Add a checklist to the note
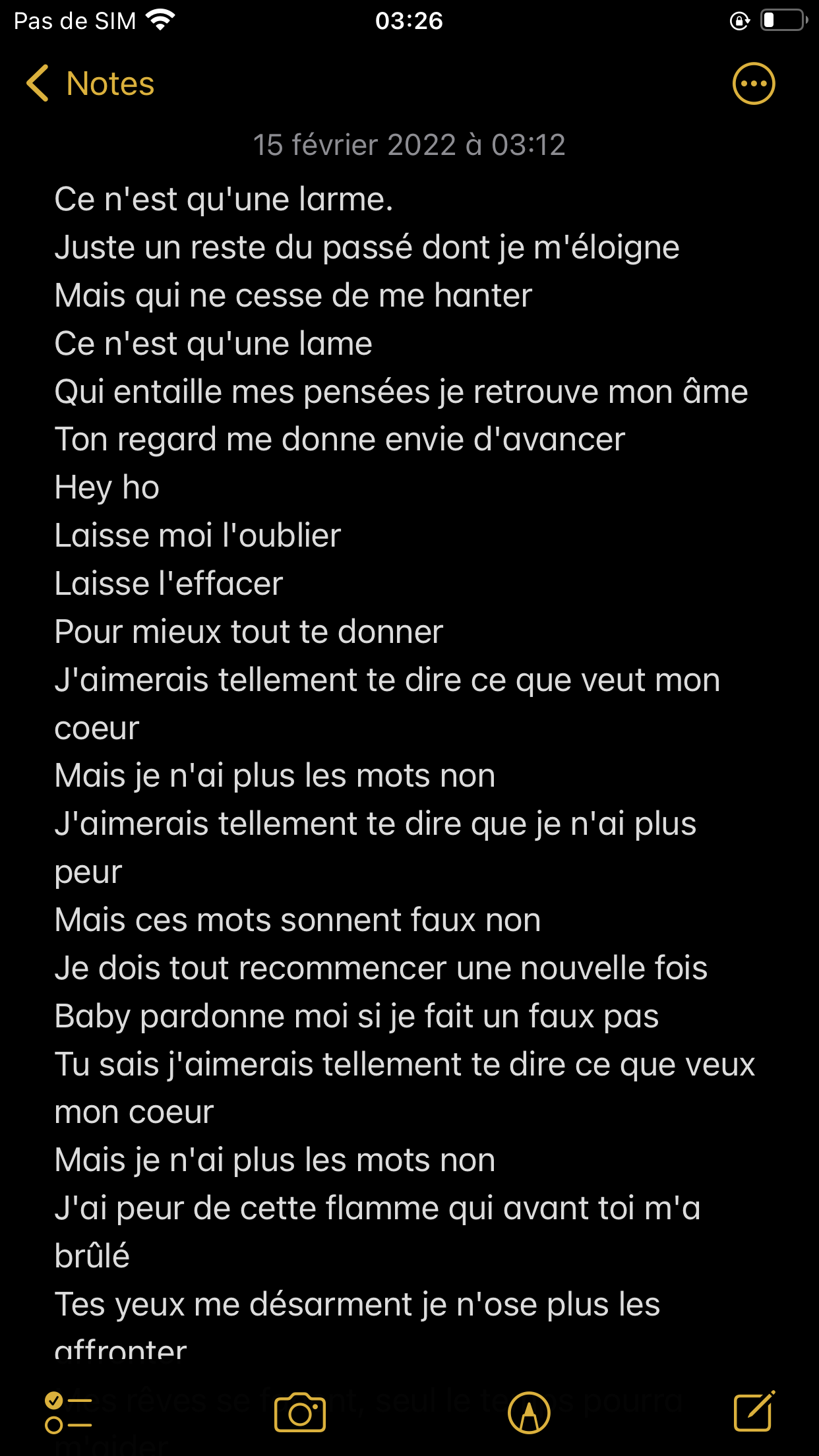 coord(68,1412)
